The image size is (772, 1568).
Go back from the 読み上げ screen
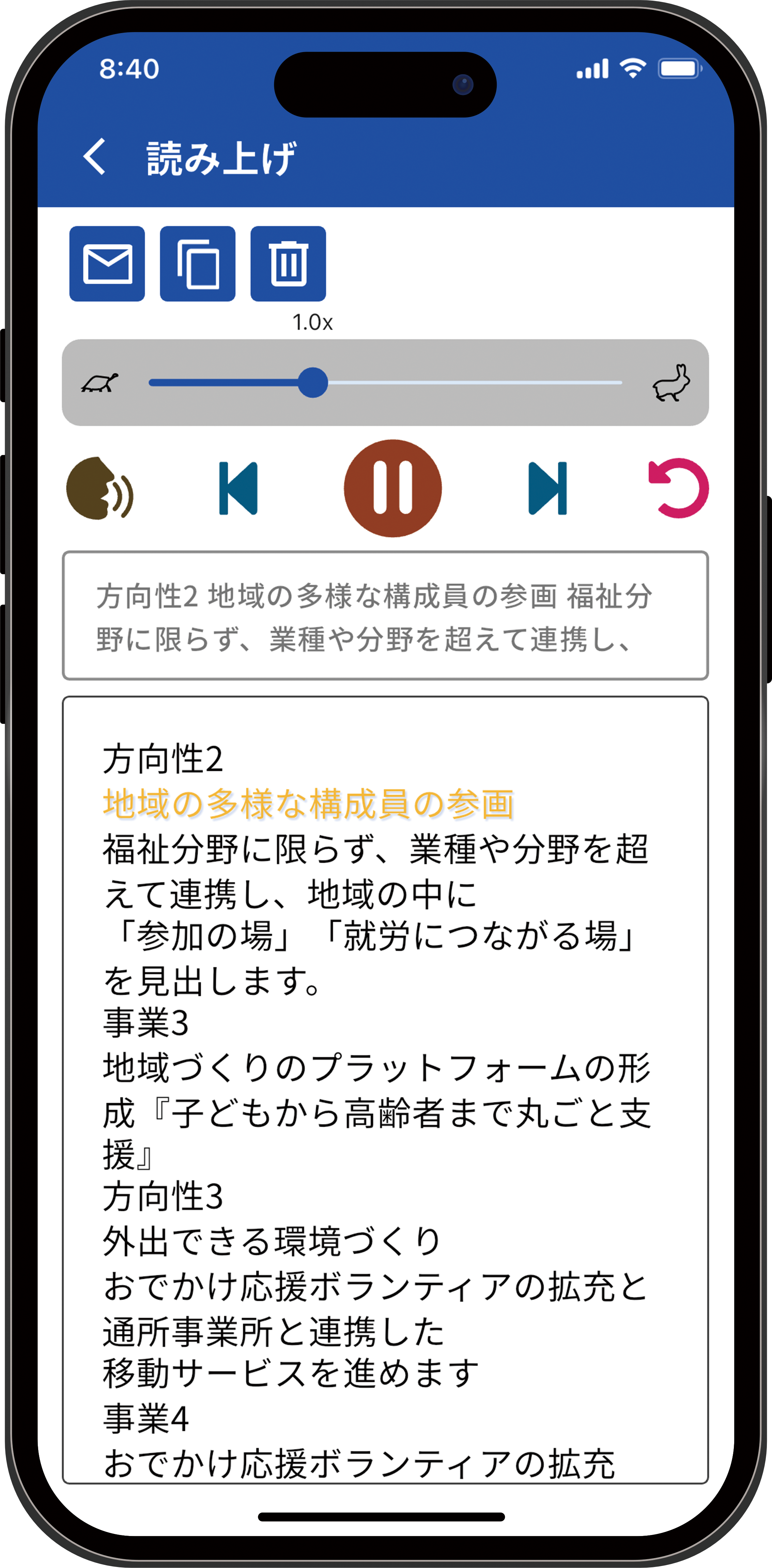[94, 157]
